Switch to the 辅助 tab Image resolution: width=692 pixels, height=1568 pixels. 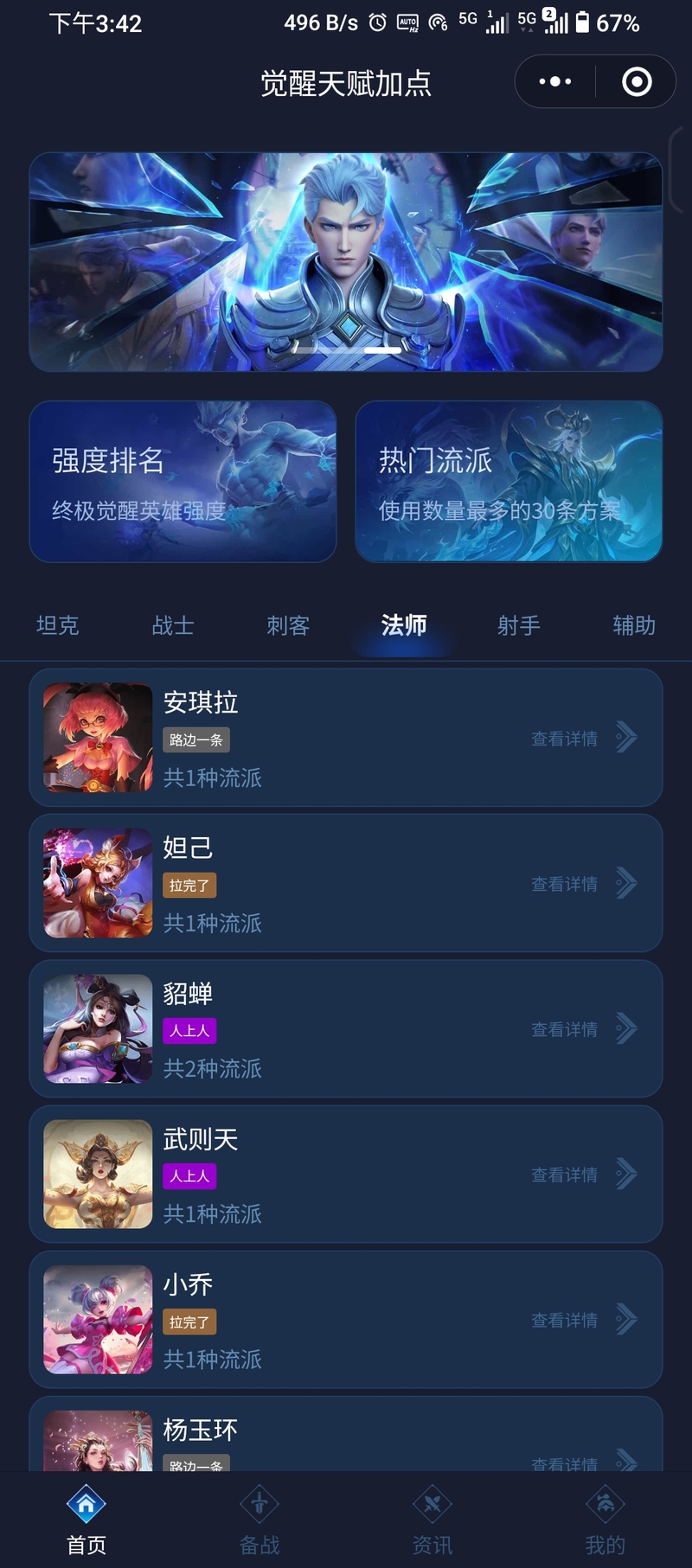pos(634,625)
